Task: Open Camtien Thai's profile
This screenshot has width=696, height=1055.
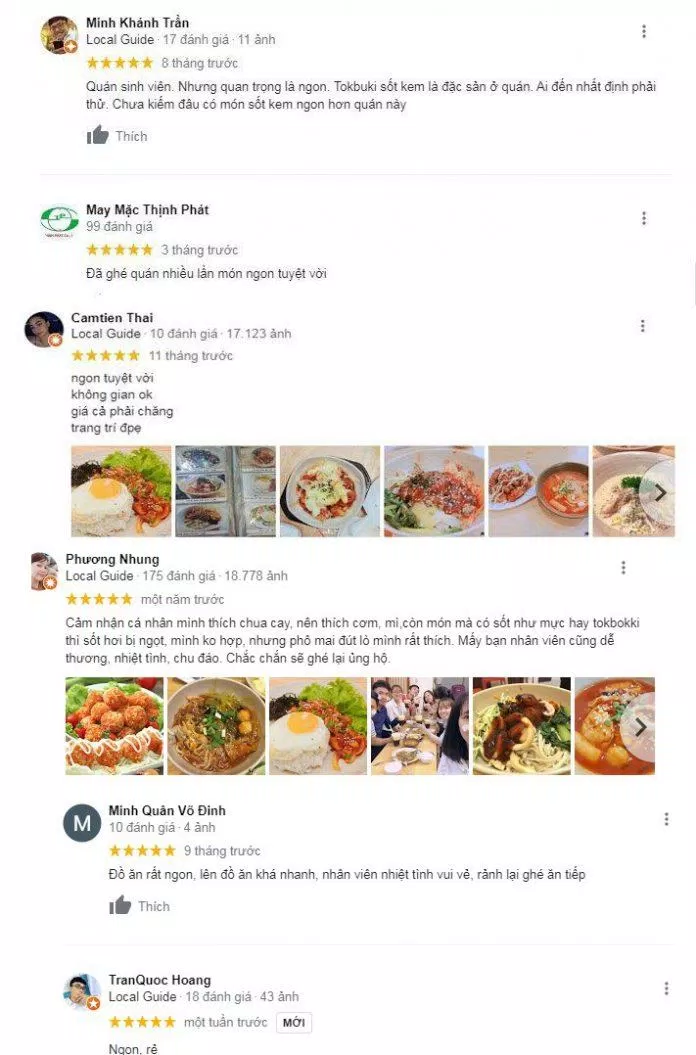Action: [x=111, y=318]
